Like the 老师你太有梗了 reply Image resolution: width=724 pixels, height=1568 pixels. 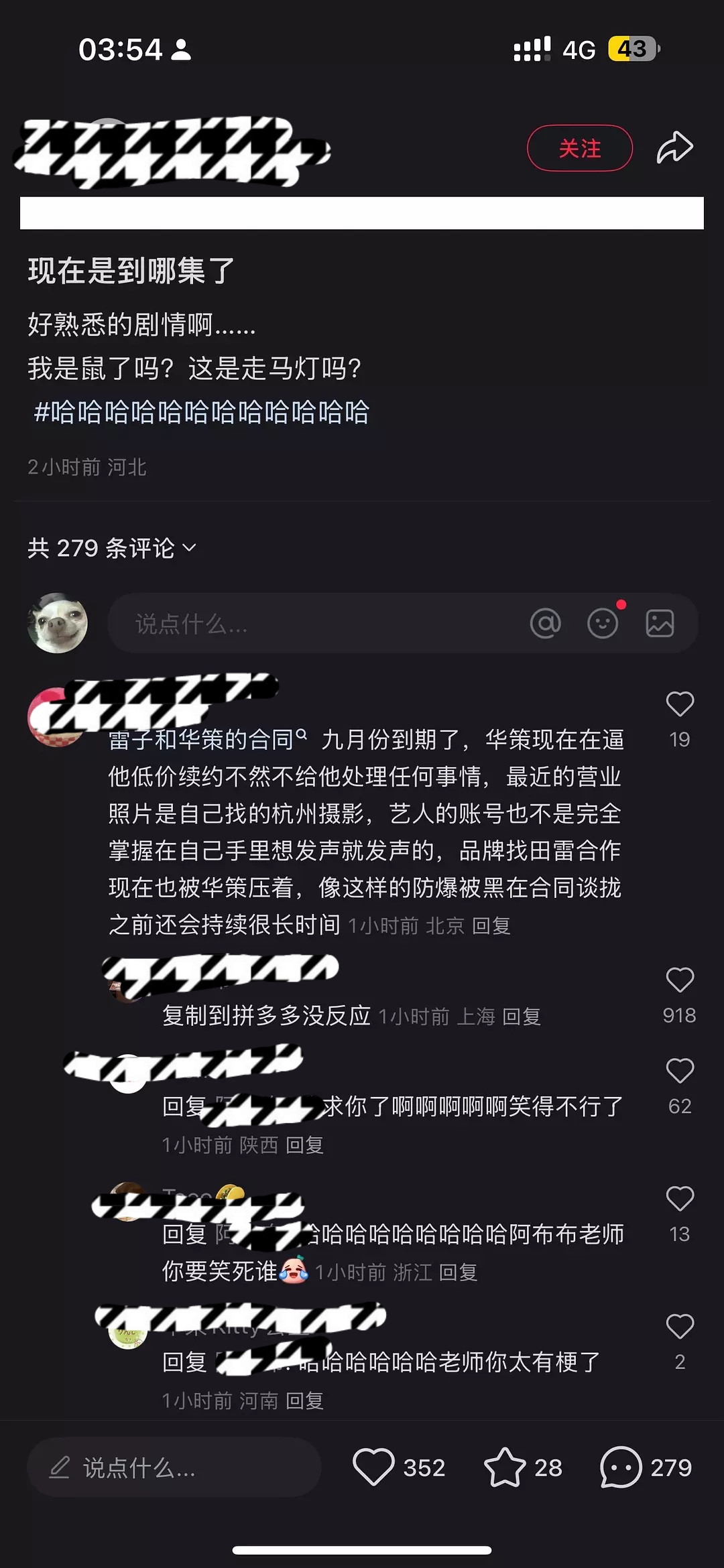coord(679,1327)
